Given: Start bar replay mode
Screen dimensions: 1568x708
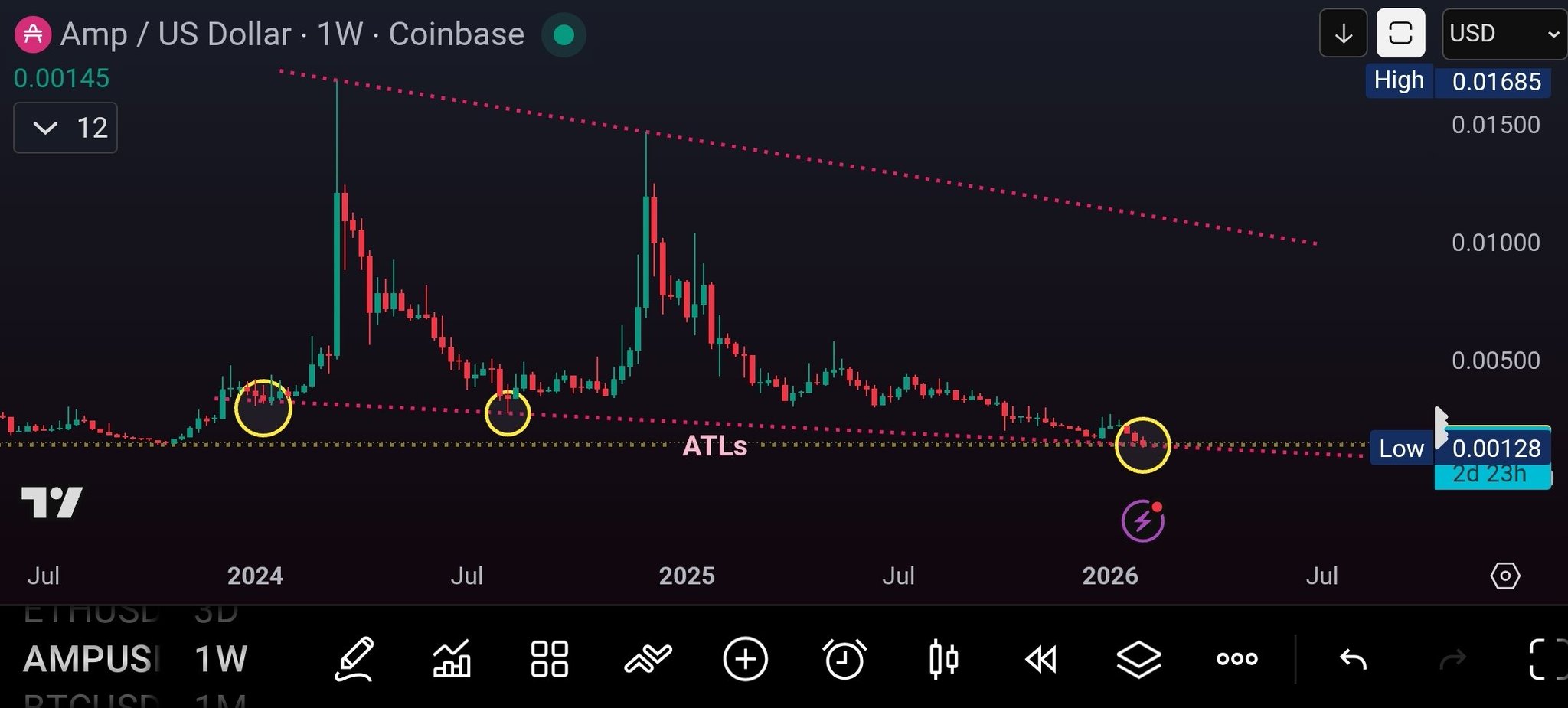Looking at the screenshot, I should [x=1041, y=658].
